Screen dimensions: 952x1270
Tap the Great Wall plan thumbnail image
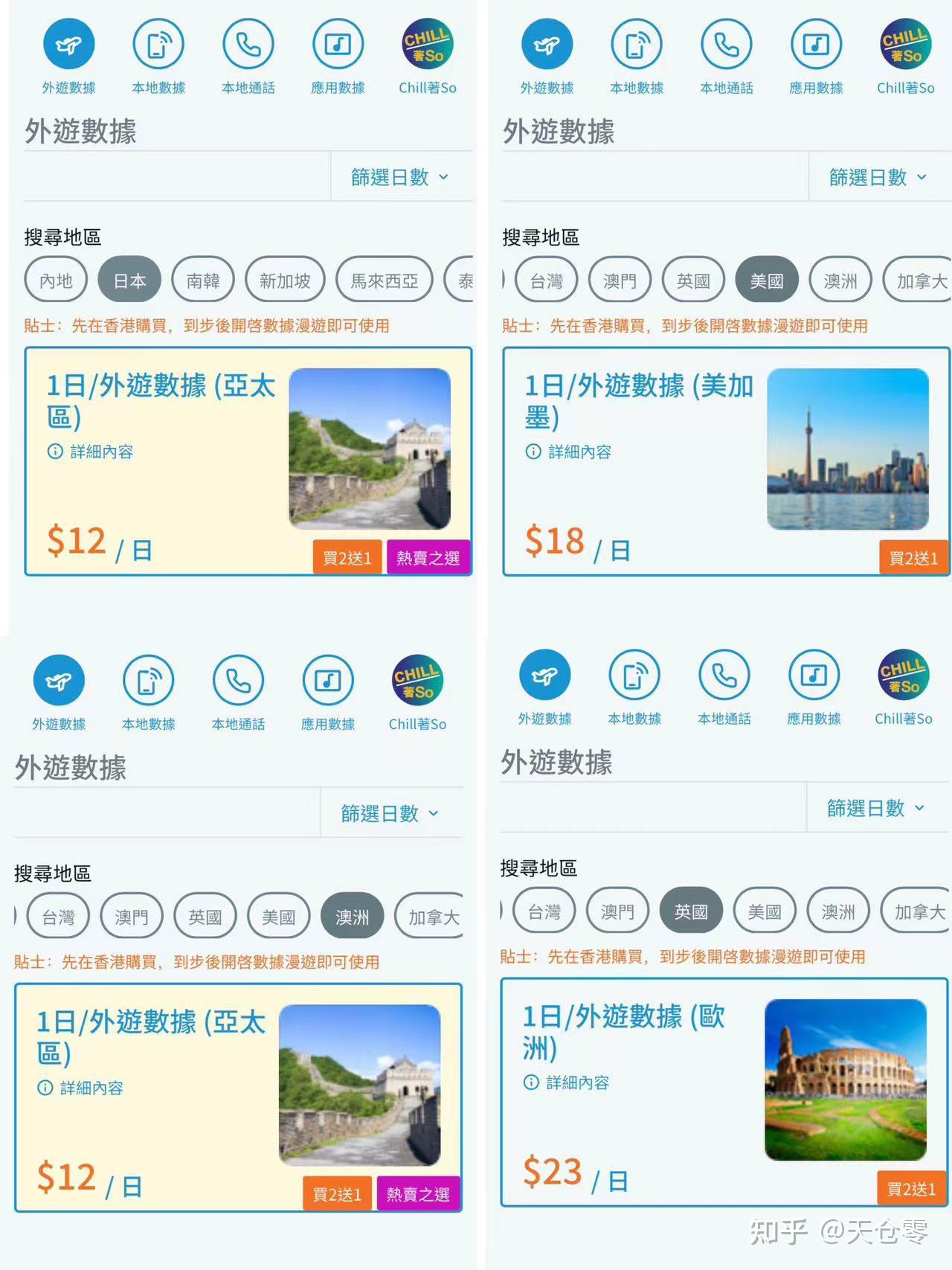[370, 447]
